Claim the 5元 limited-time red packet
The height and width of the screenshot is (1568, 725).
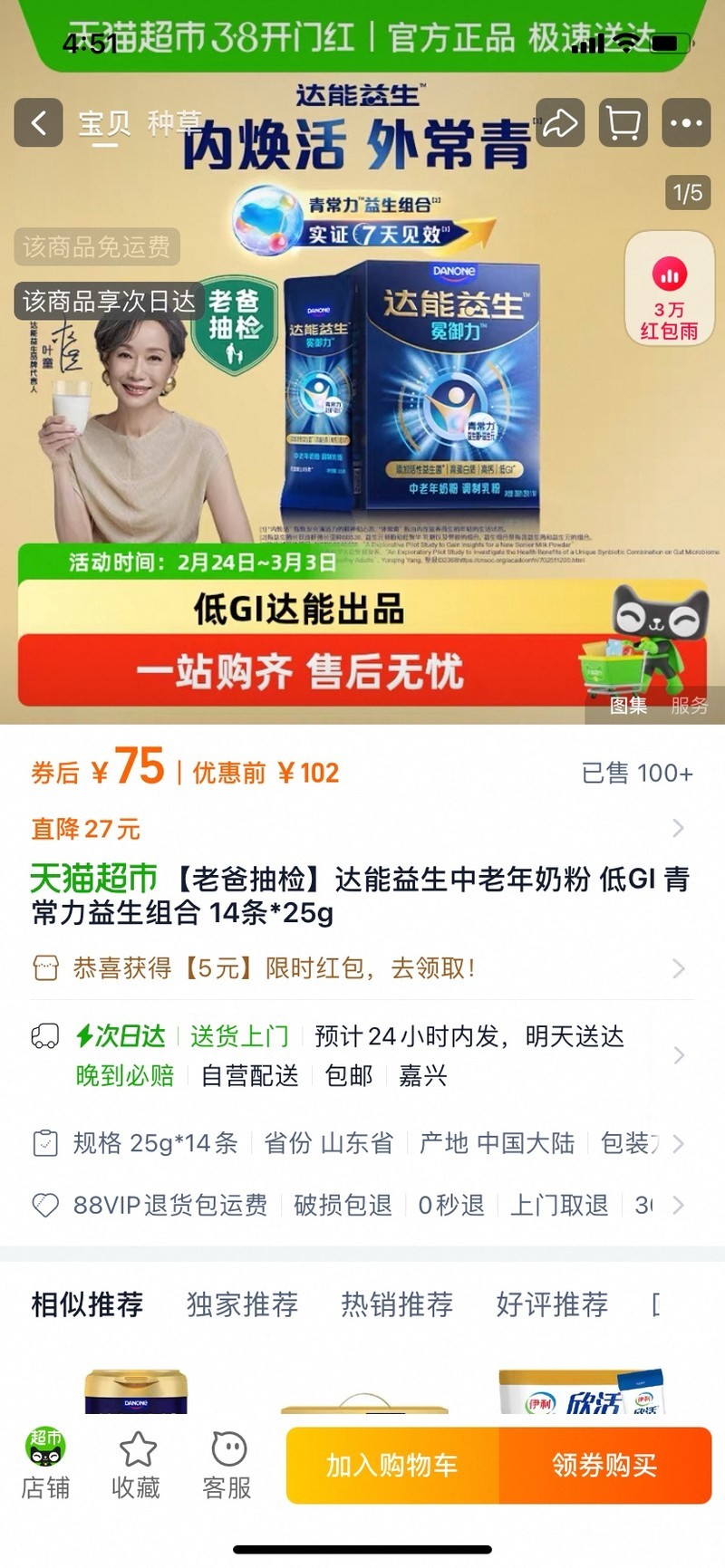click(x=362, y=968)
